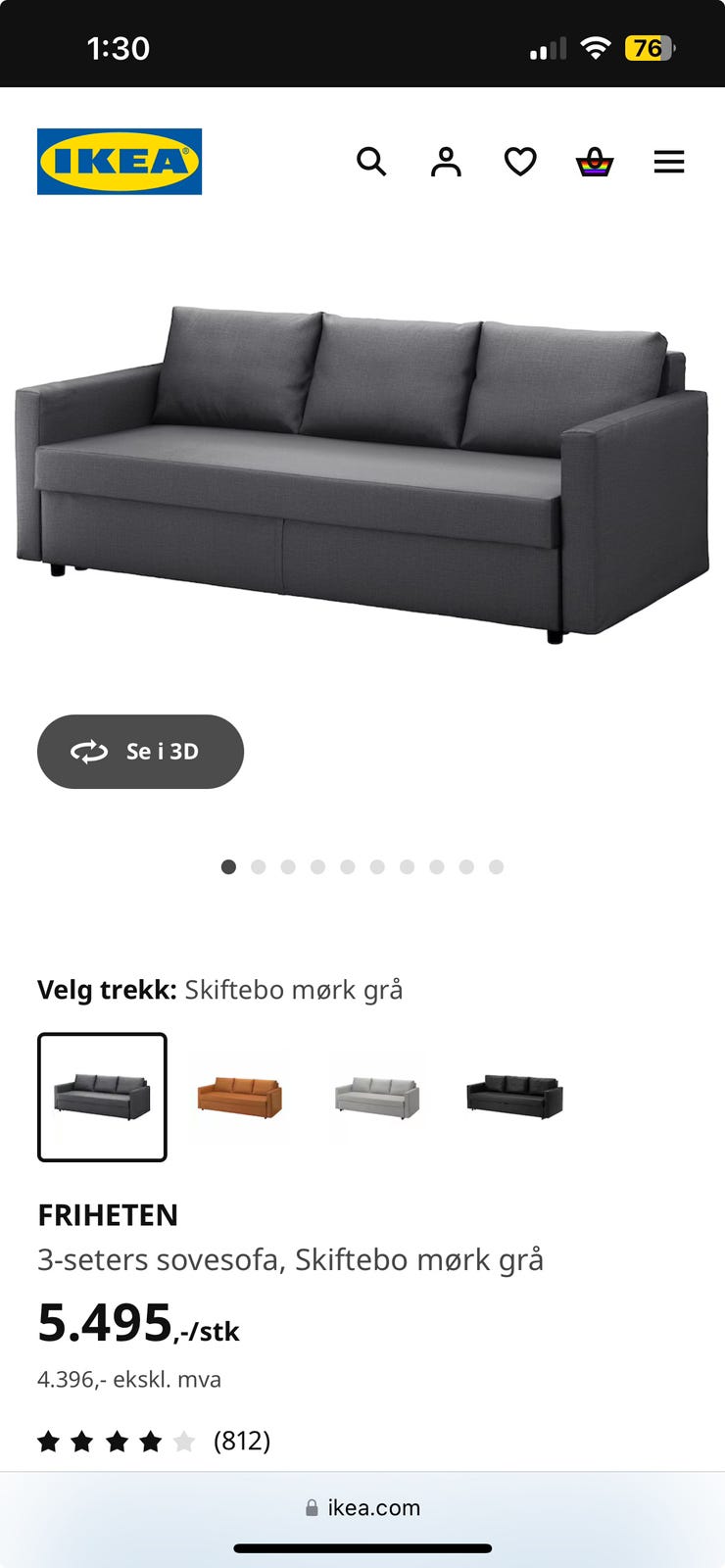The height and width of the screenshot is (1568, 725).
Task: Select the second carousel dot
Action: coord(258,866)
